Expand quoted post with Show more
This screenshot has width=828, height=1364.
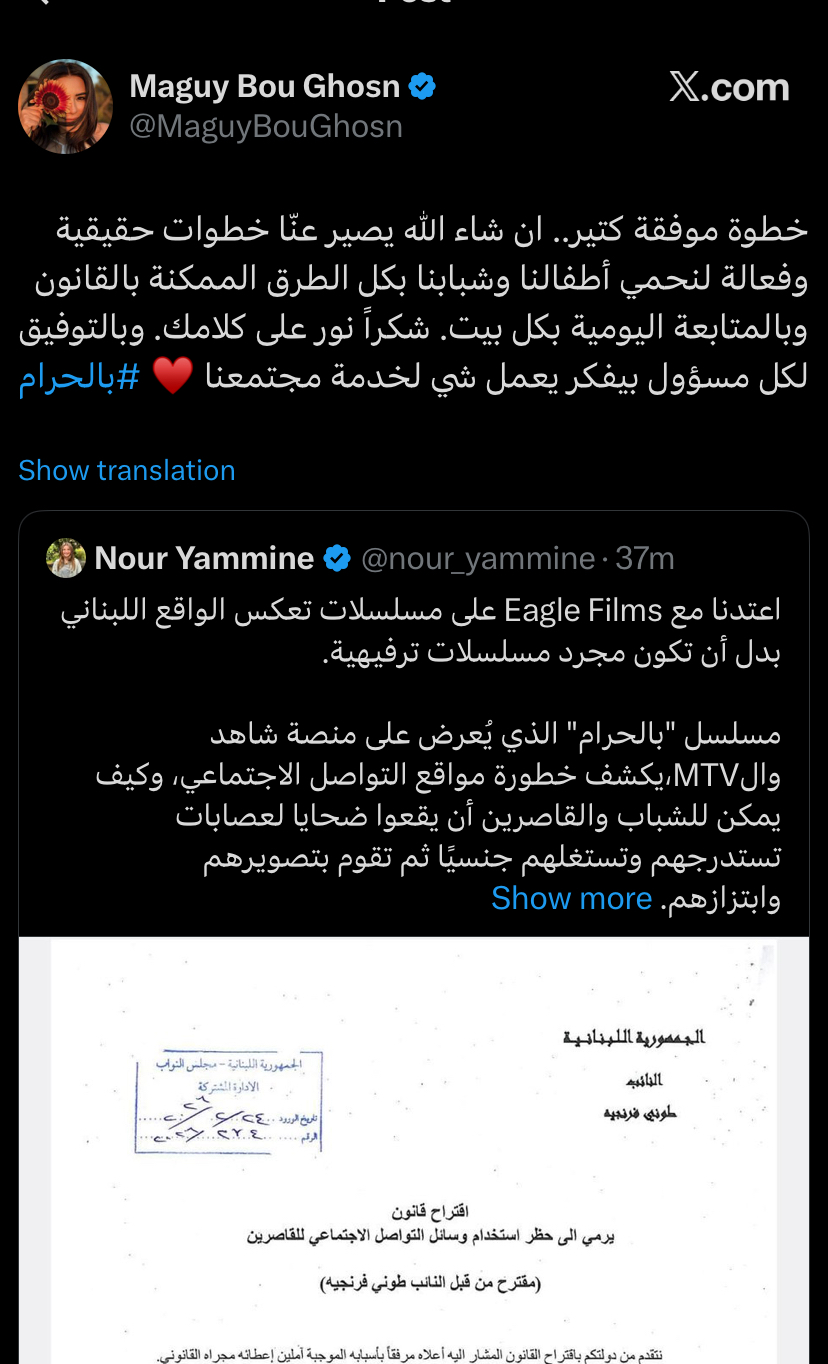tap(571, 898)
